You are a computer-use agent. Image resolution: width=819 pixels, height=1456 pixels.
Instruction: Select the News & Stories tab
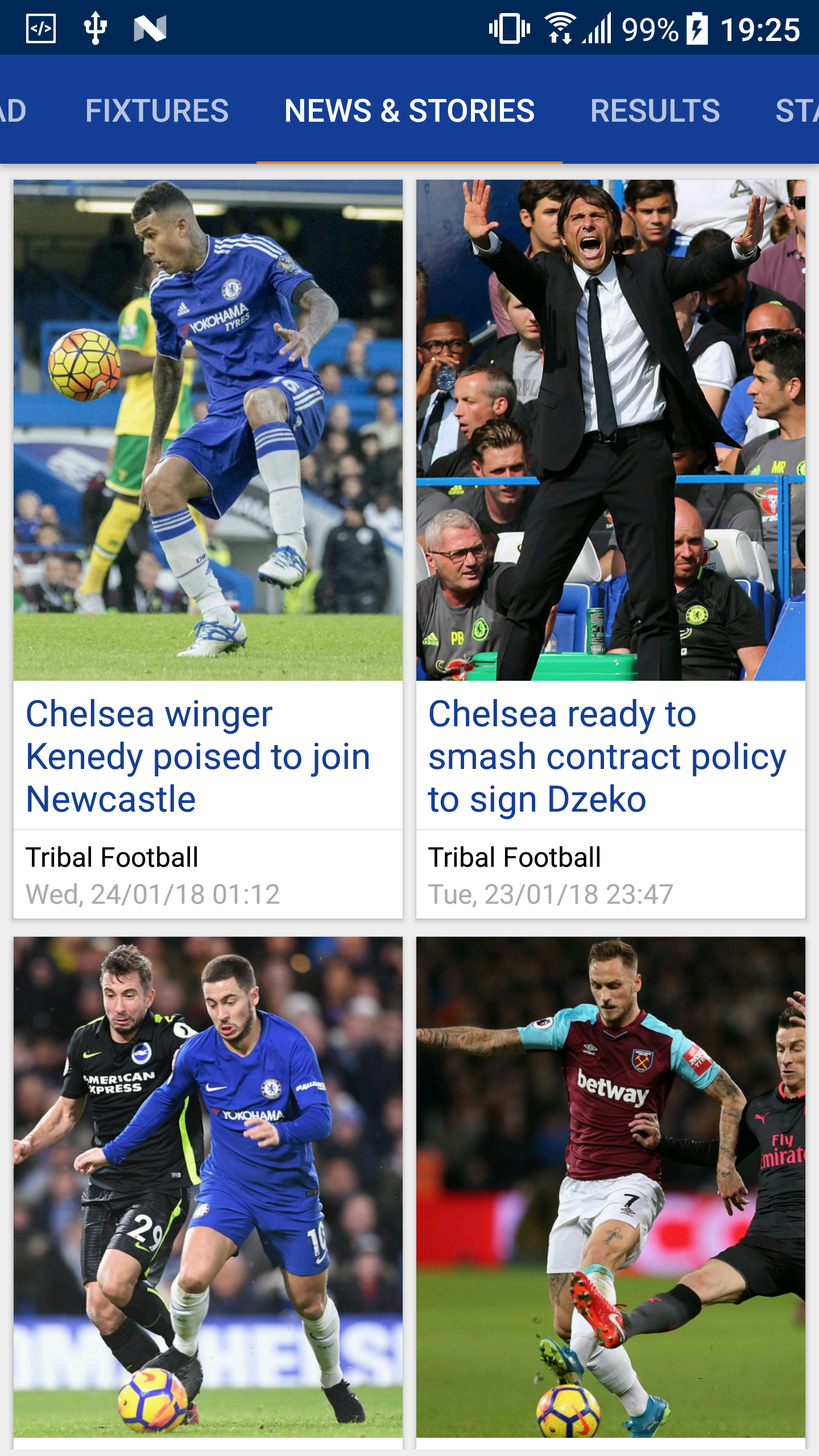point(409,110)
